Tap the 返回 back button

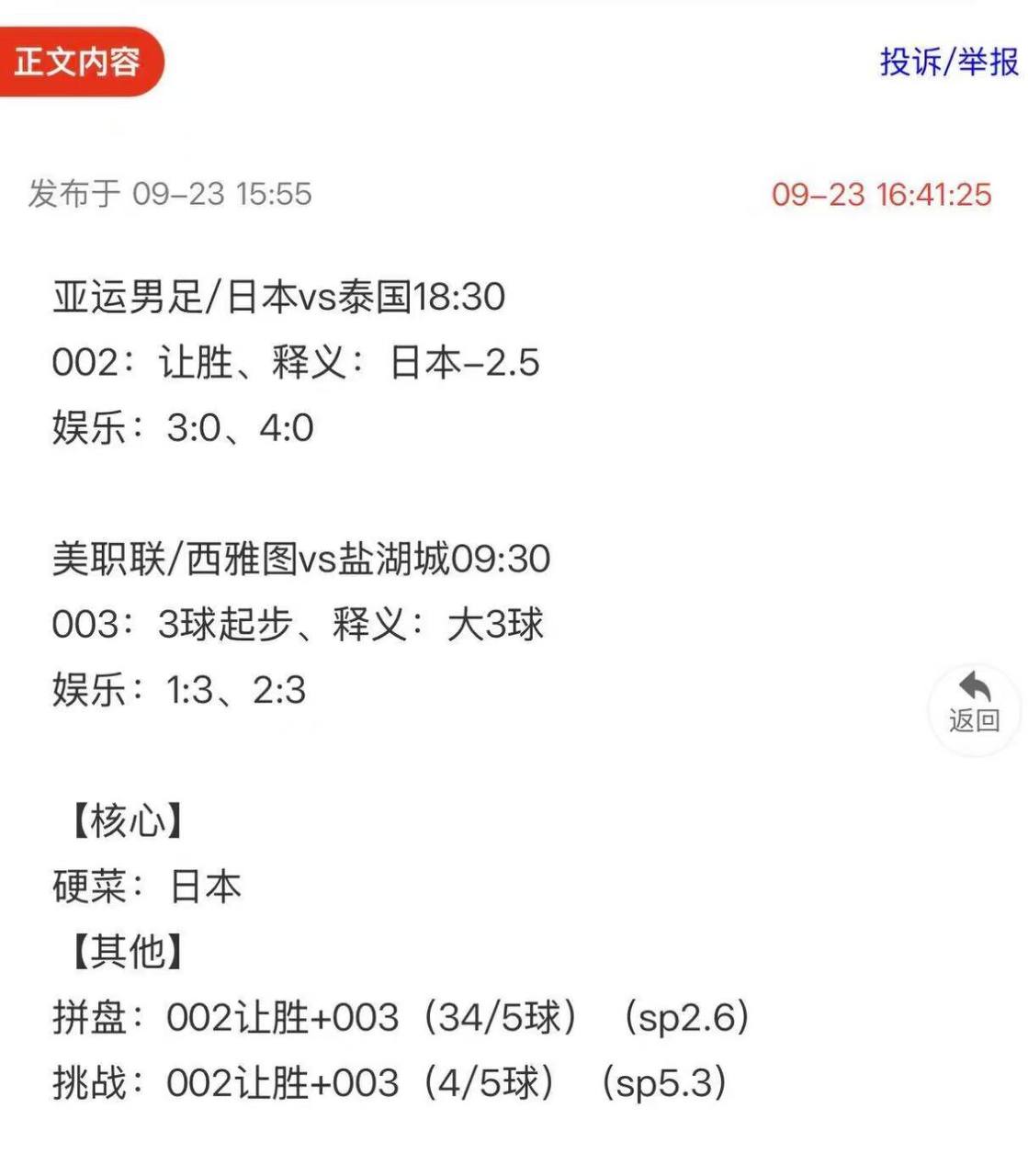974,702
